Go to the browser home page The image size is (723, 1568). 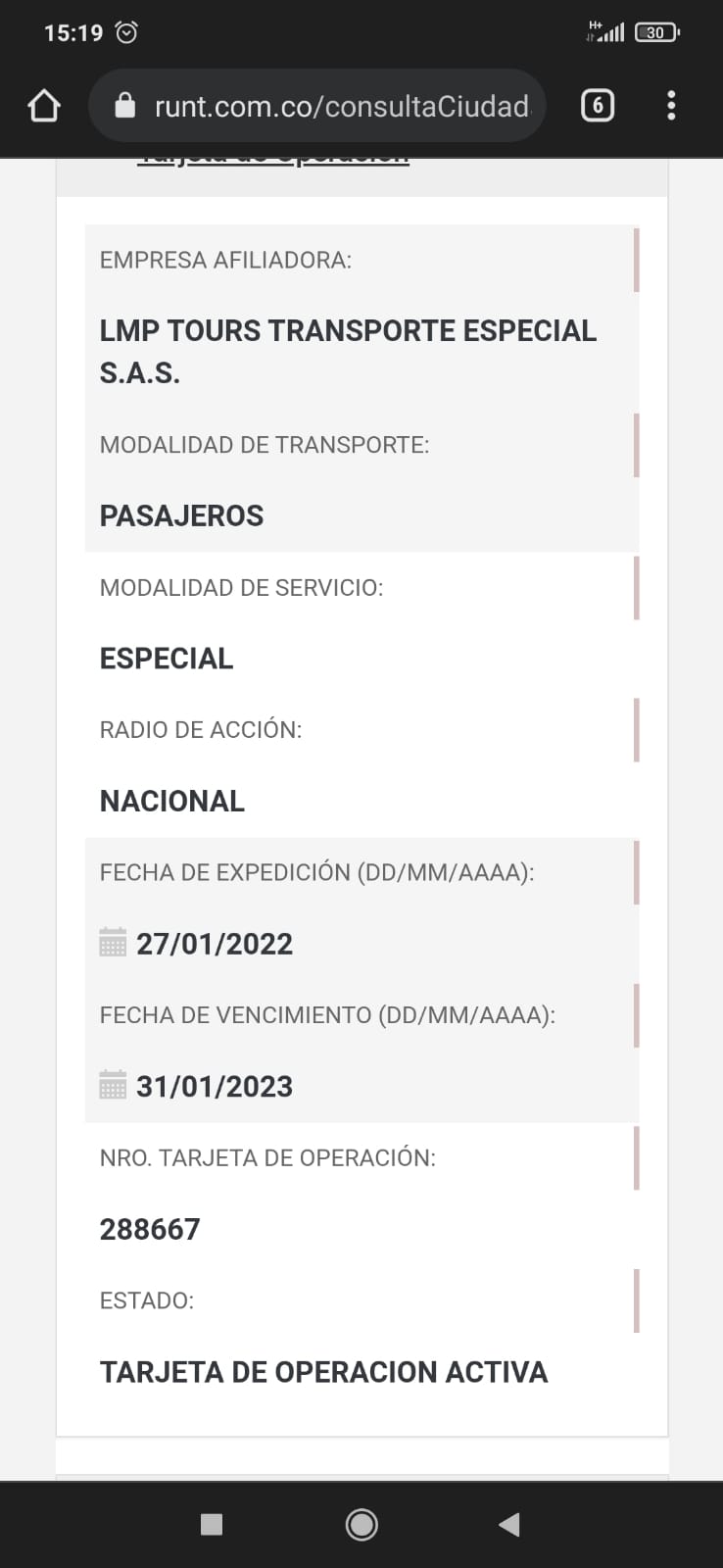(x=44, y=106)
